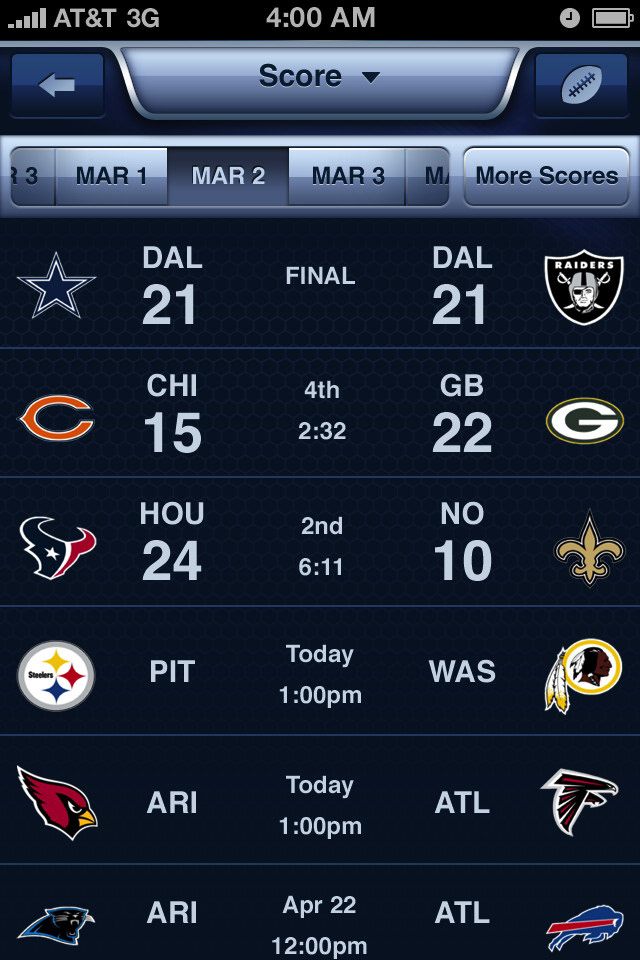640x960 pixels.
Task: Select the MAR 2 date tab
Action: [228, 176]
